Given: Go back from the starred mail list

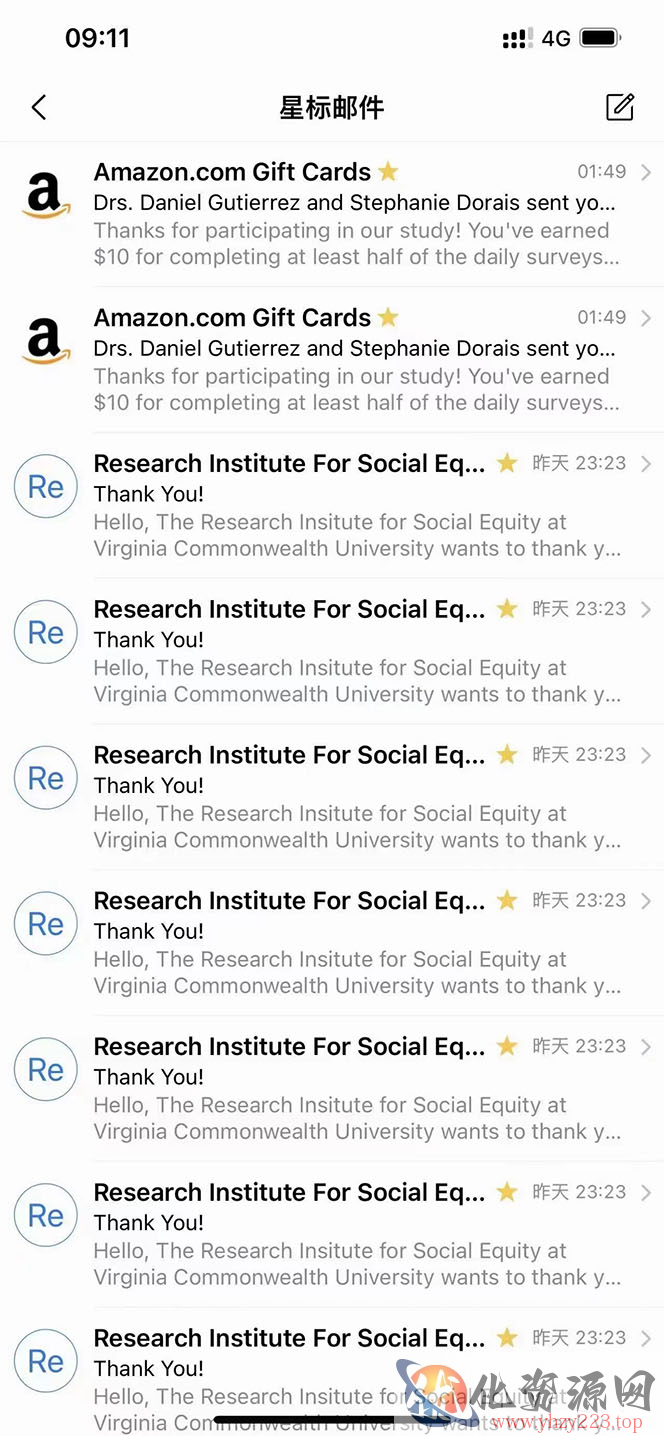Looking at the screenshot, I should 39,107.
